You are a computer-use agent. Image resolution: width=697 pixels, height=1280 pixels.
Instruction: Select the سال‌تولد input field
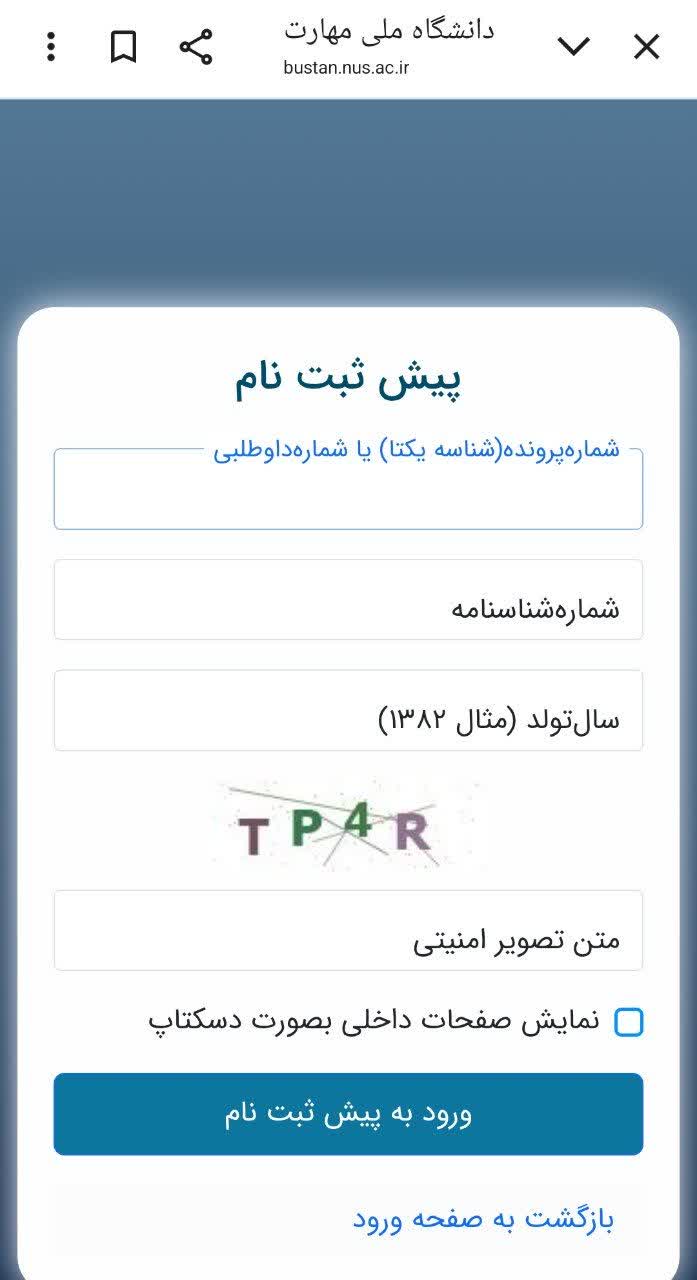[x=348, y=711]
